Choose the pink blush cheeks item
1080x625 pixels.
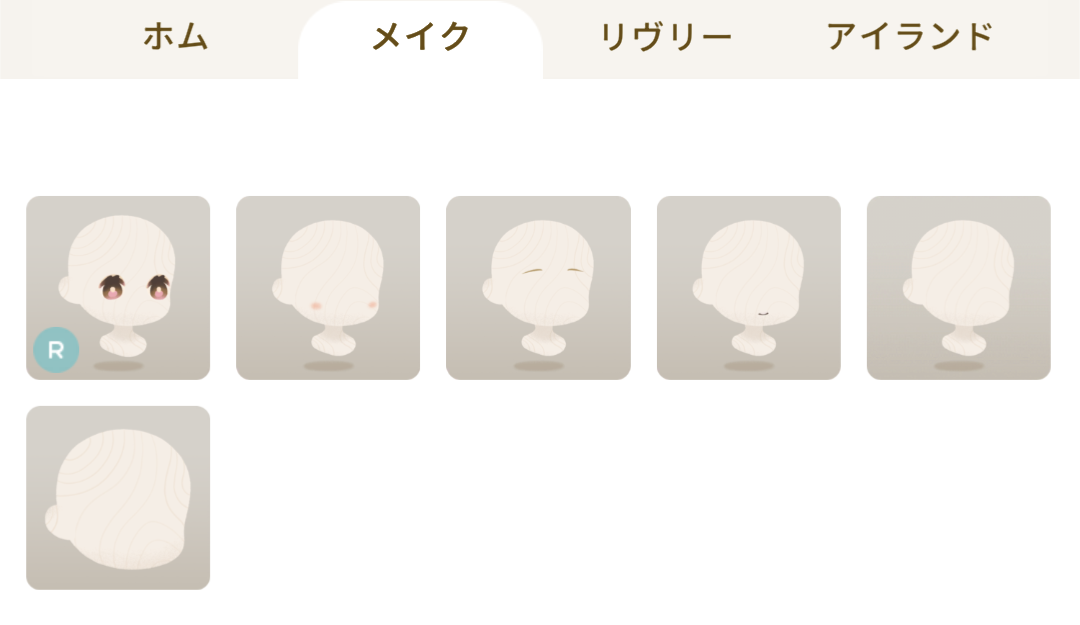(328, 288)
